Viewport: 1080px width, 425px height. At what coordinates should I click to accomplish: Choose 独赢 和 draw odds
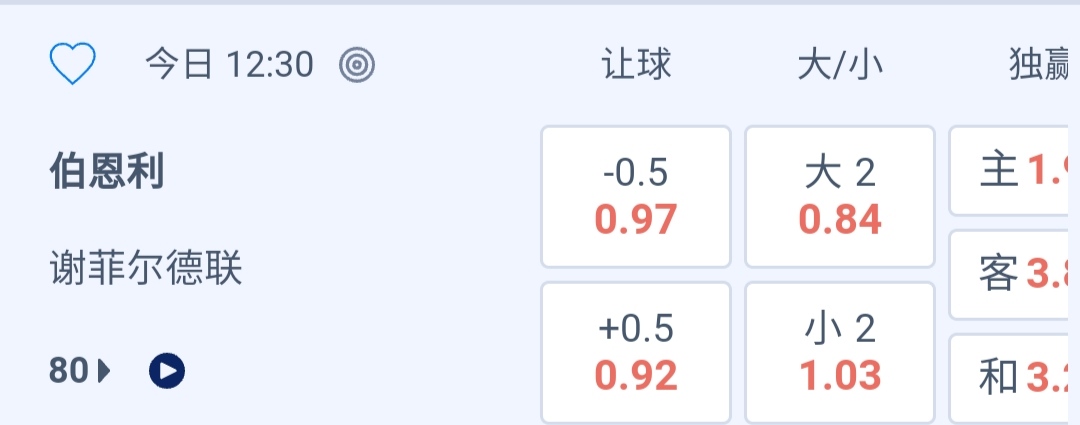click(1014, 378)
